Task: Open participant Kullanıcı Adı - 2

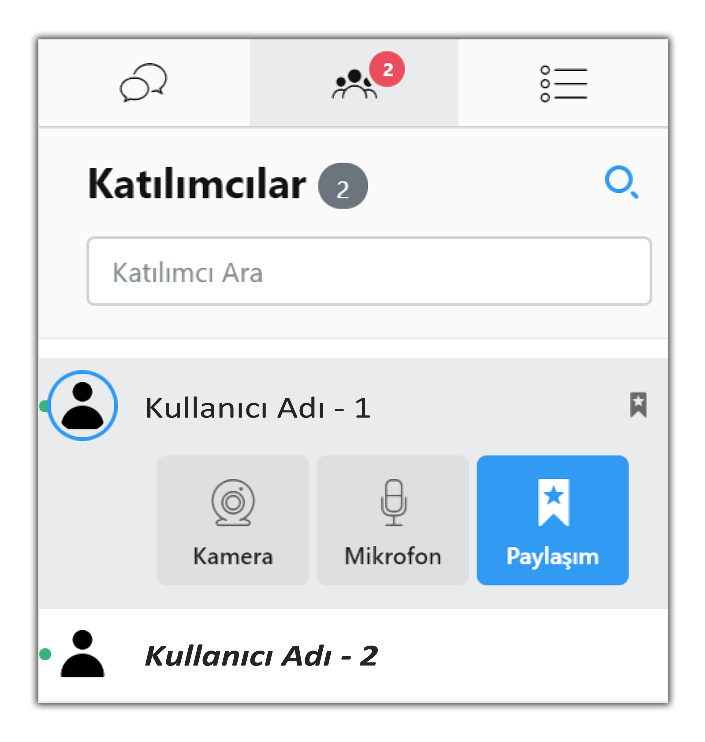Action: point(261,656)
